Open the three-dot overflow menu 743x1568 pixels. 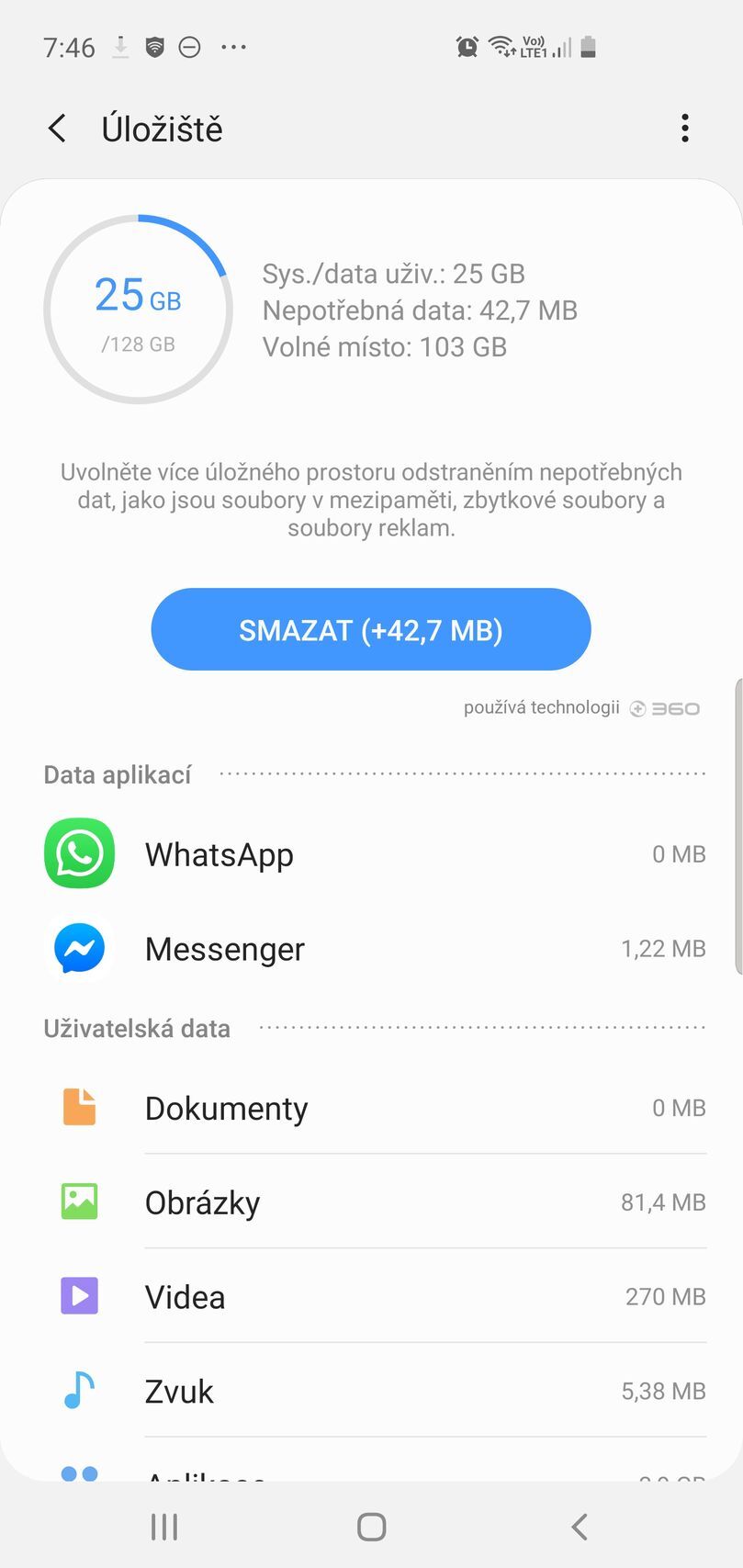tap(684, 128)
